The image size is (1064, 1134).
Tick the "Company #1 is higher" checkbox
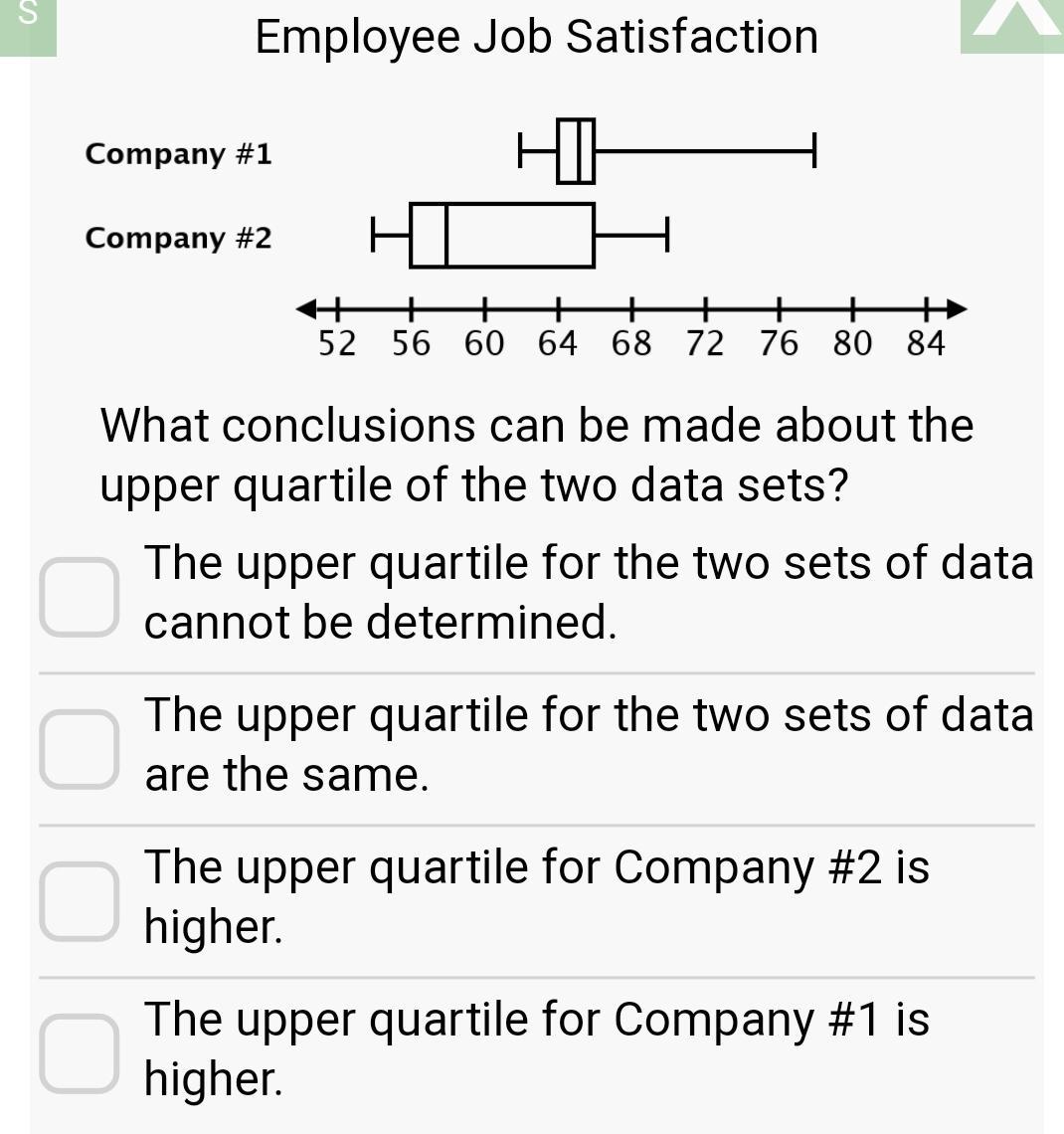coord(80,1053)
